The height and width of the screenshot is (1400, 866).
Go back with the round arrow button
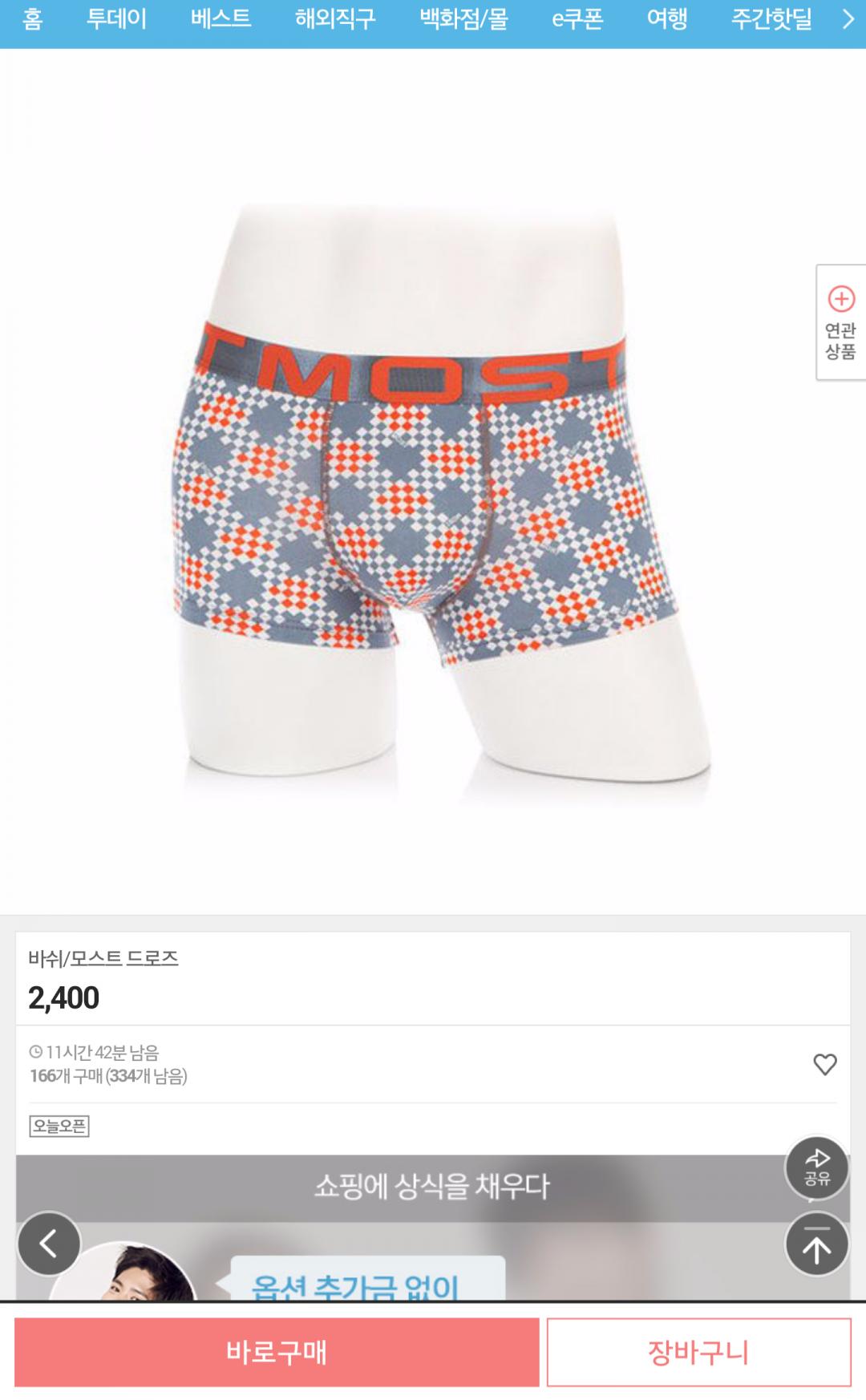(x=49, y=1244)
